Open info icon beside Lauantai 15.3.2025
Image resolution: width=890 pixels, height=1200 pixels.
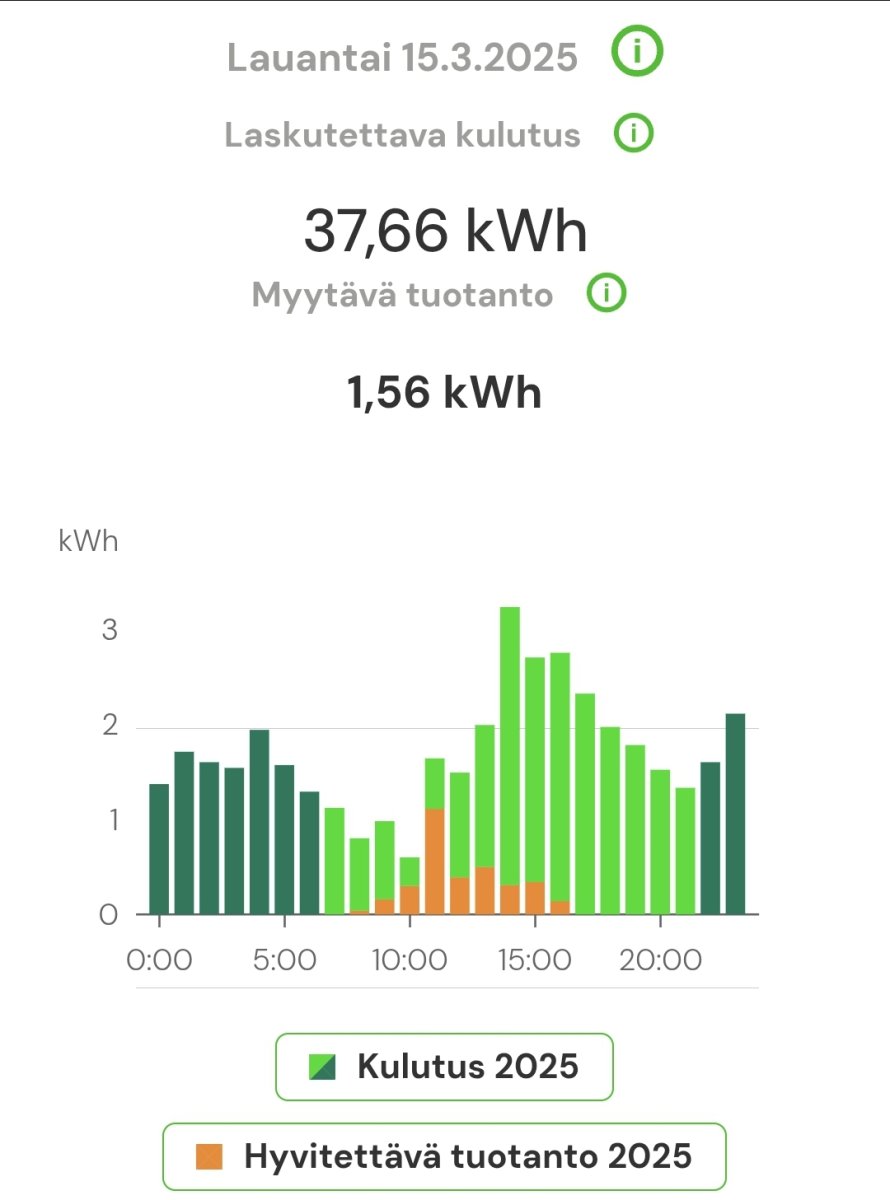point(637,54)
